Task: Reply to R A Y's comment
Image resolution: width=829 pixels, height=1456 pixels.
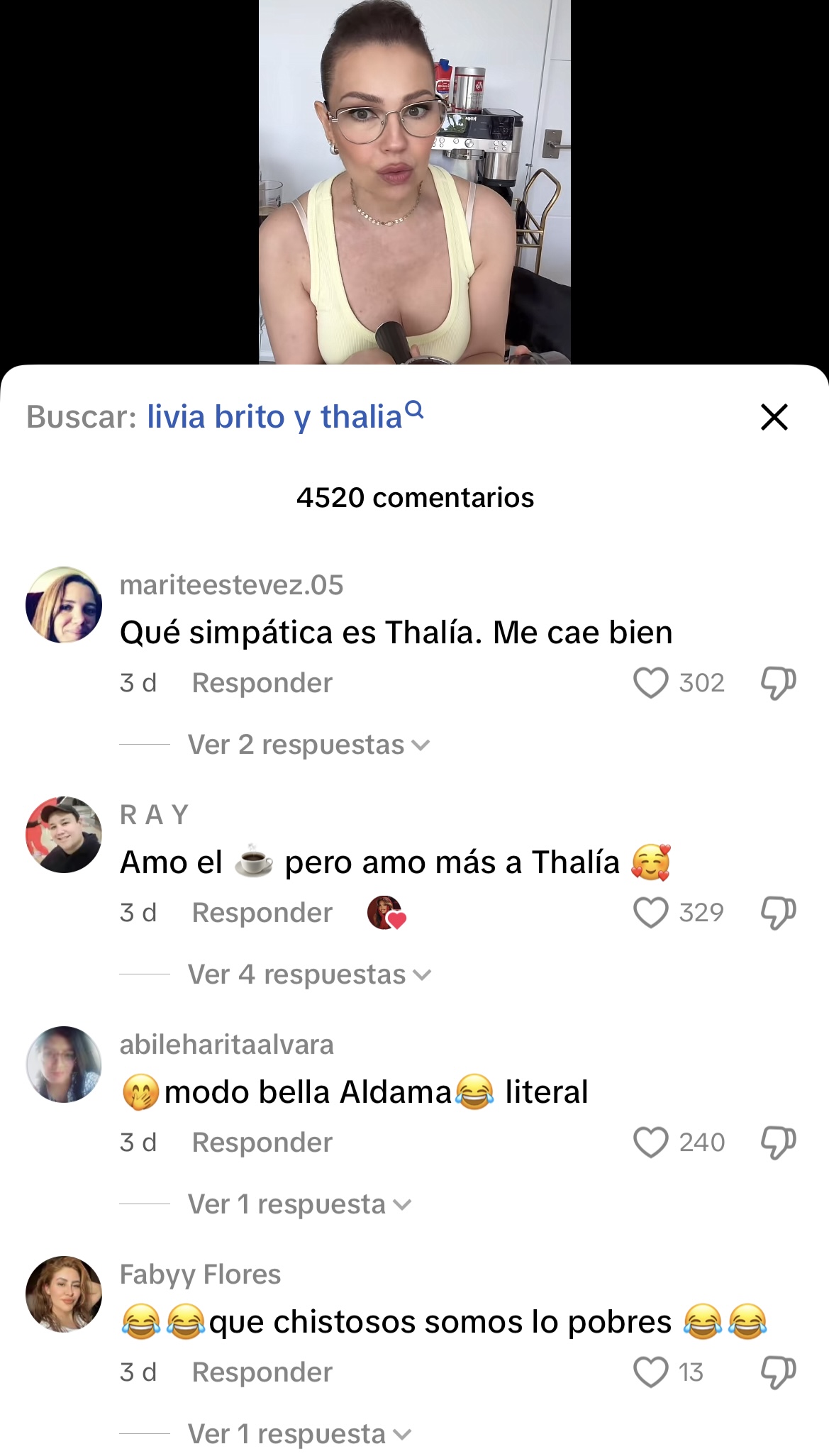Action: pos(262,913)
